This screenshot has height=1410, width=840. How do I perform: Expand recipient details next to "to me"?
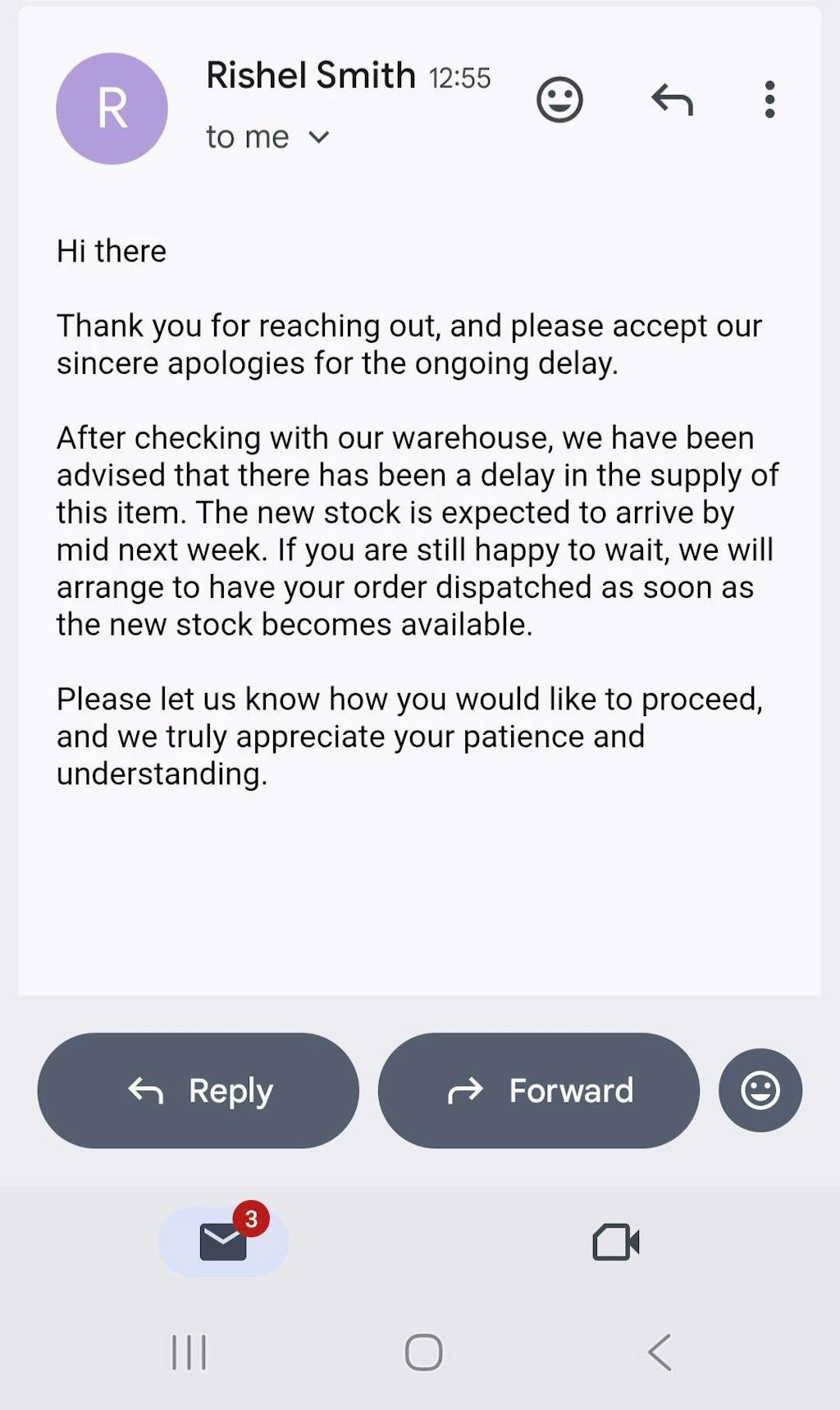[x=319, y=137]
